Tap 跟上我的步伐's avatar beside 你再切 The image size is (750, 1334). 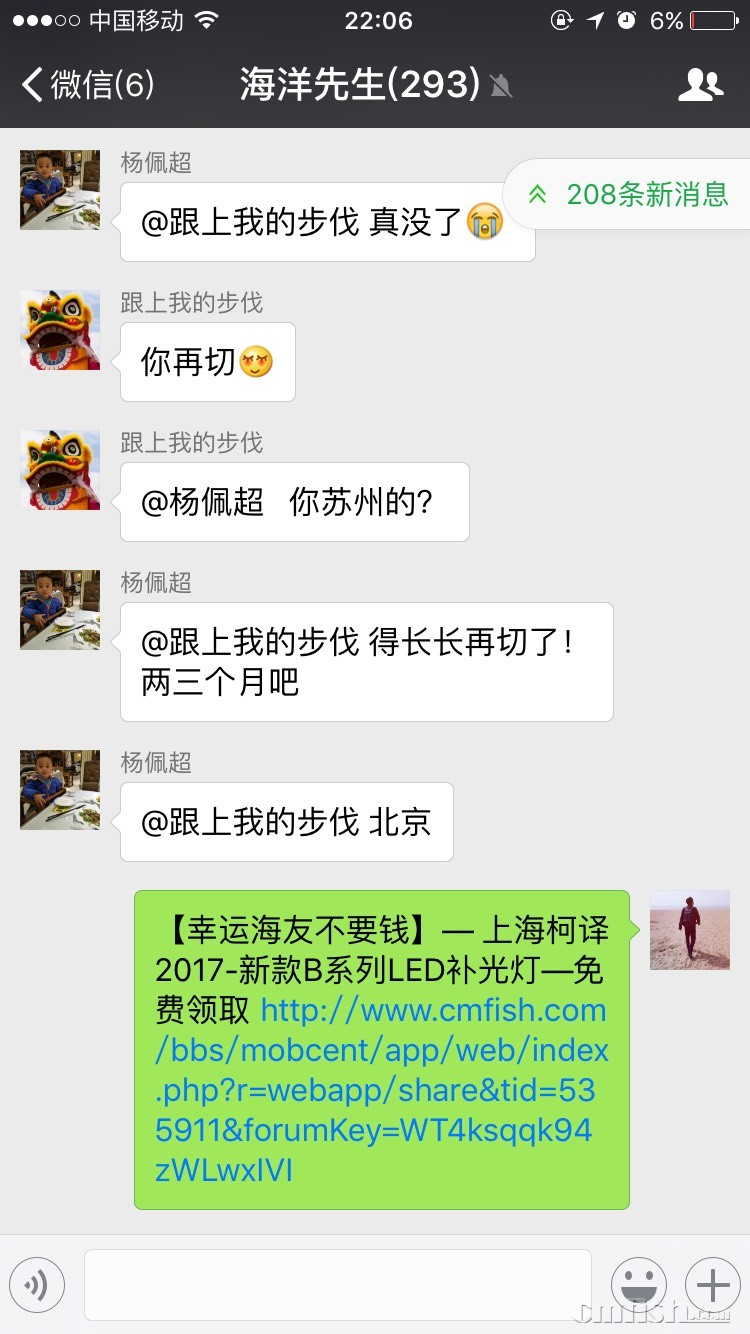(x=60, y=330)
